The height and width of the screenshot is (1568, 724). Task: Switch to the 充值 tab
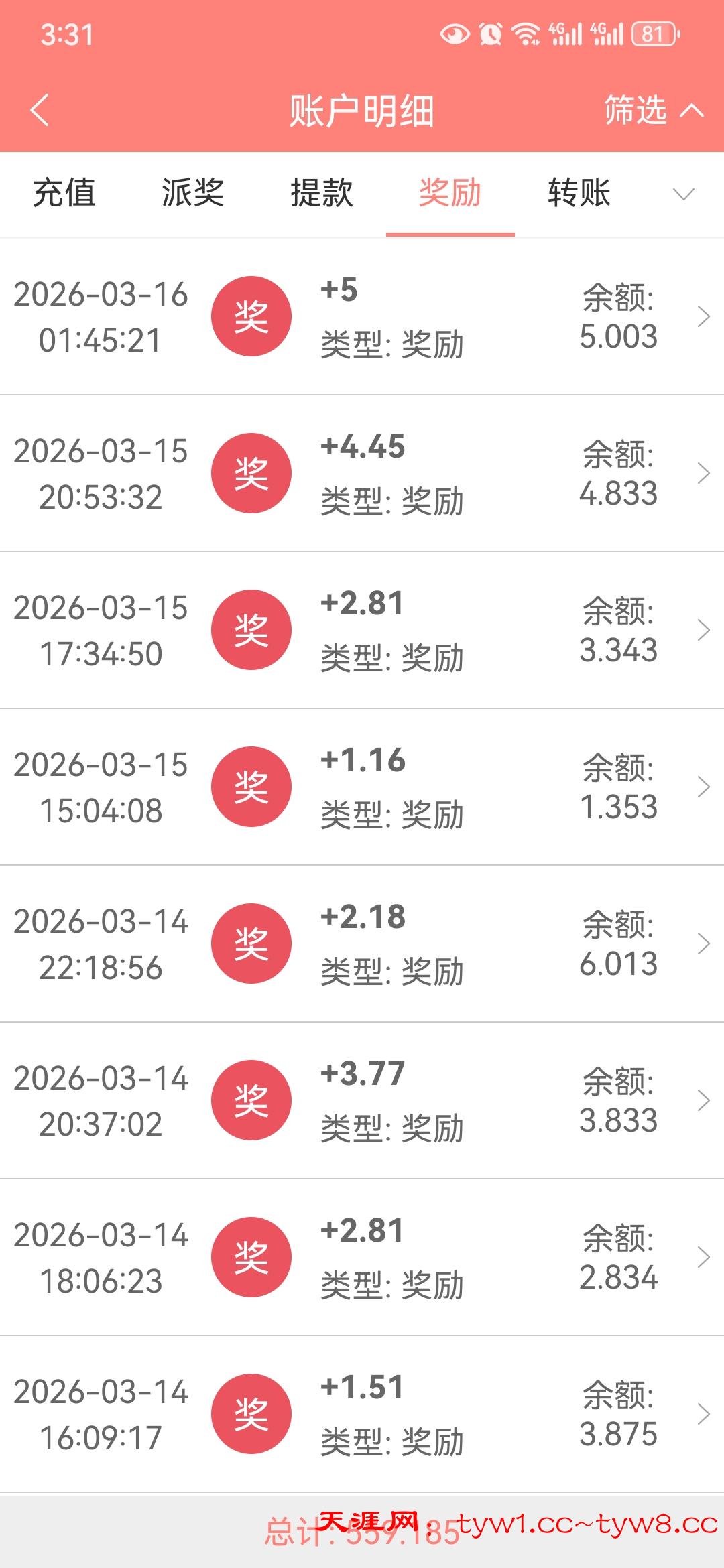[64, 194]
